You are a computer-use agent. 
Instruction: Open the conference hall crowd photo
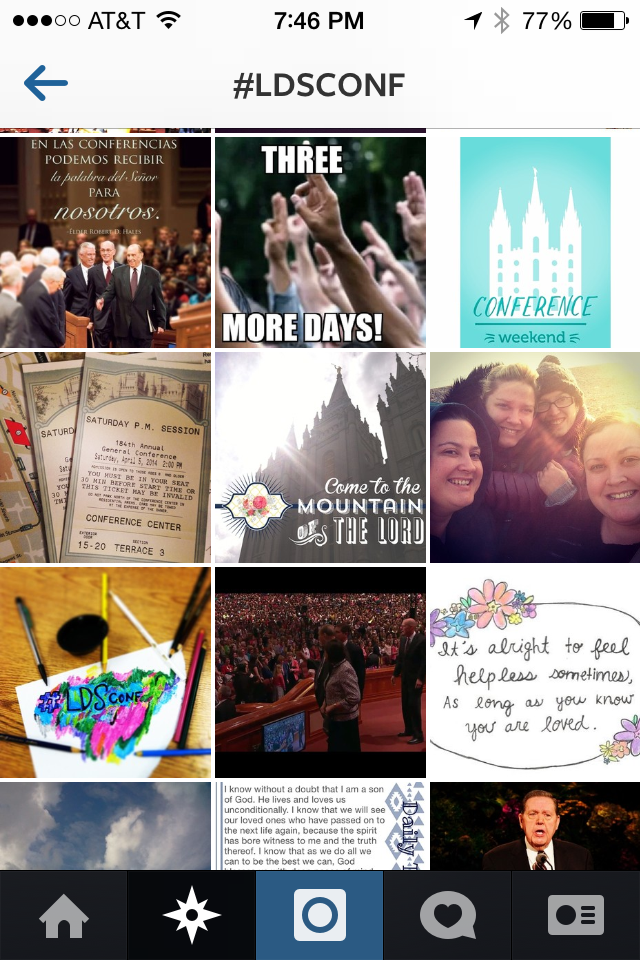[320, 672]
